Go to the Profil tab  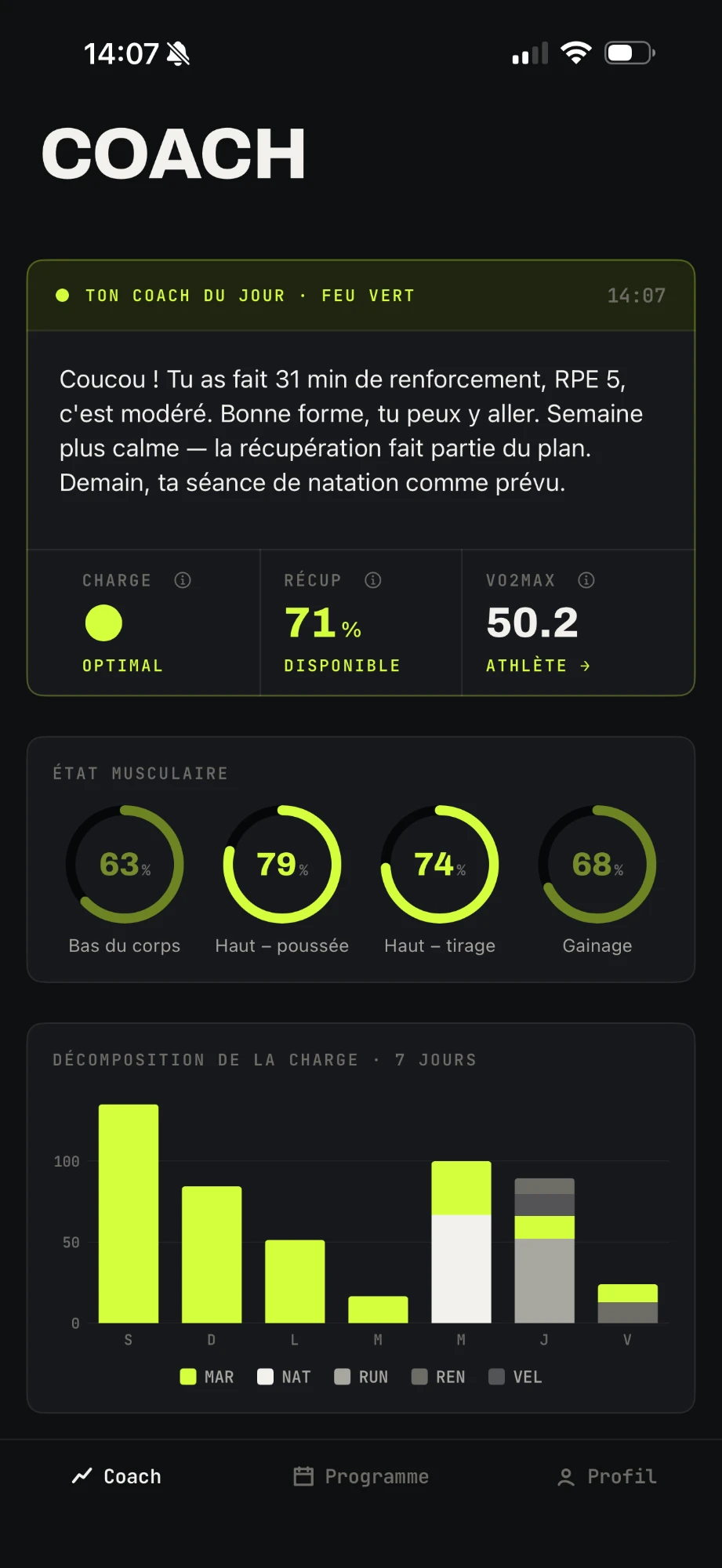[x=607, y=1476]
